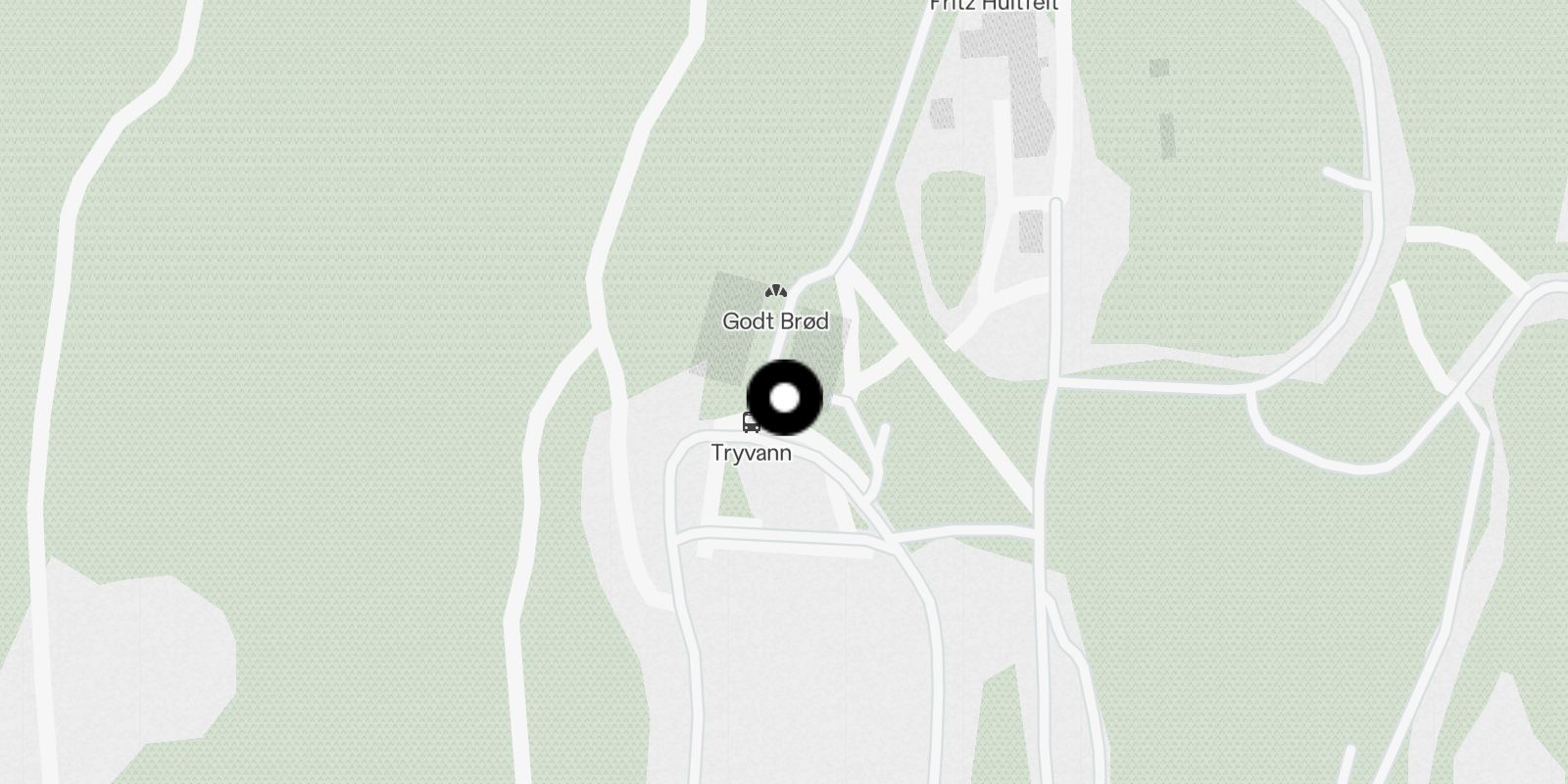This screenshot has width=1568, height=784.
Task: Tap the Godt Brød bakery marker
Action: (776, 292)
